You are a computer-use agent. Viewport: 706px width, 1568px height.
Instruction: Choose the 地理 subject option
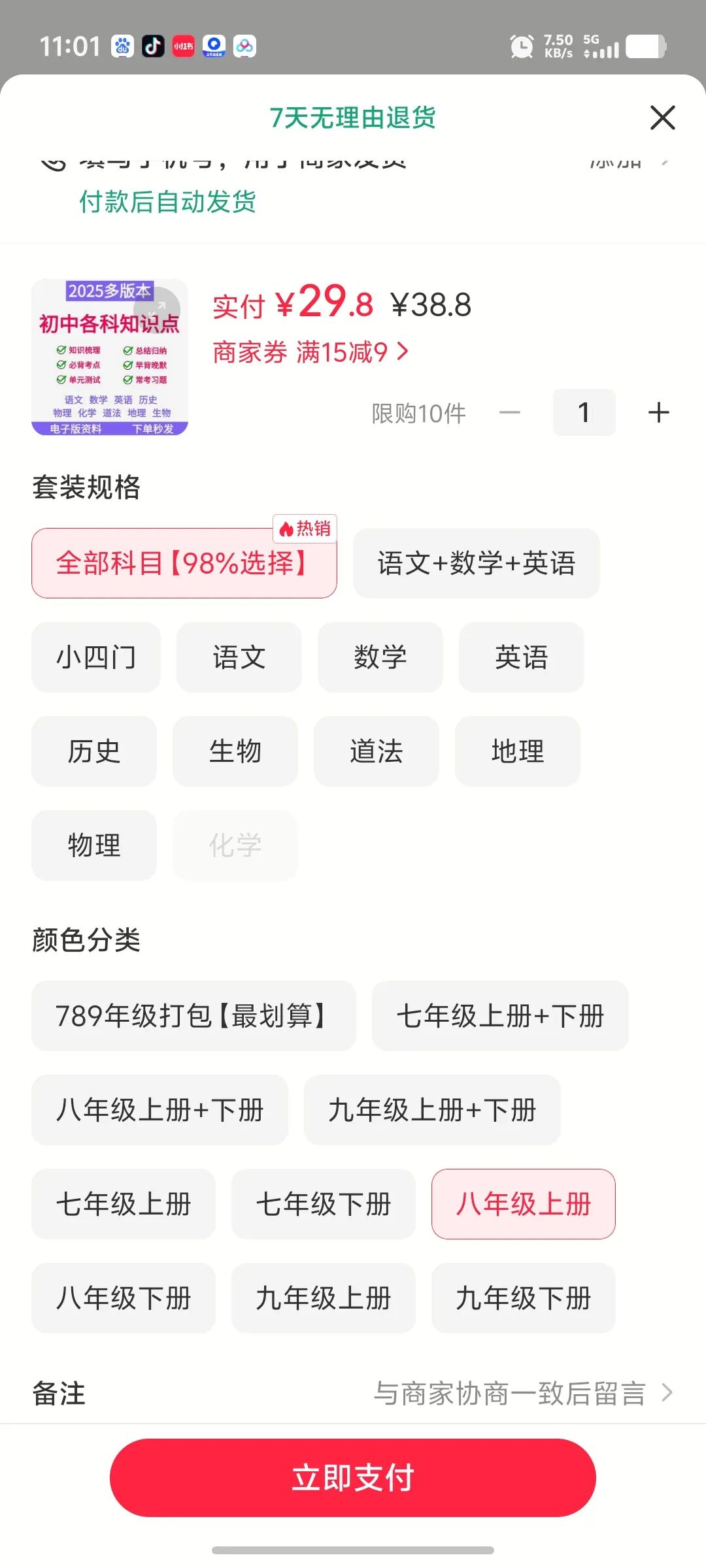pyautogui.click(x=517, y=751)
